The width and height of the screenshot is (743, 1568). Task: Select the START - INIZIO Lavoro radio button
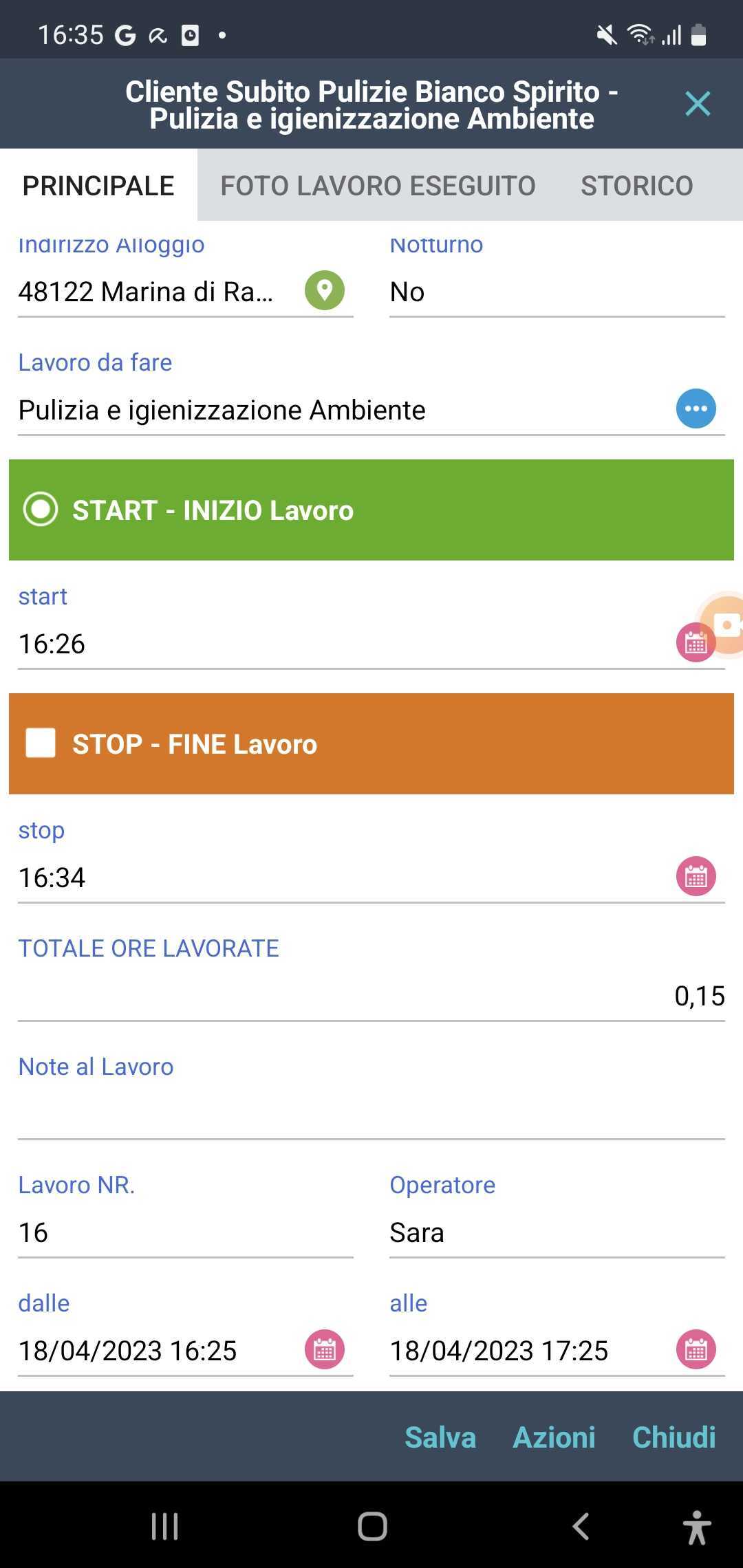pos(41,510)
